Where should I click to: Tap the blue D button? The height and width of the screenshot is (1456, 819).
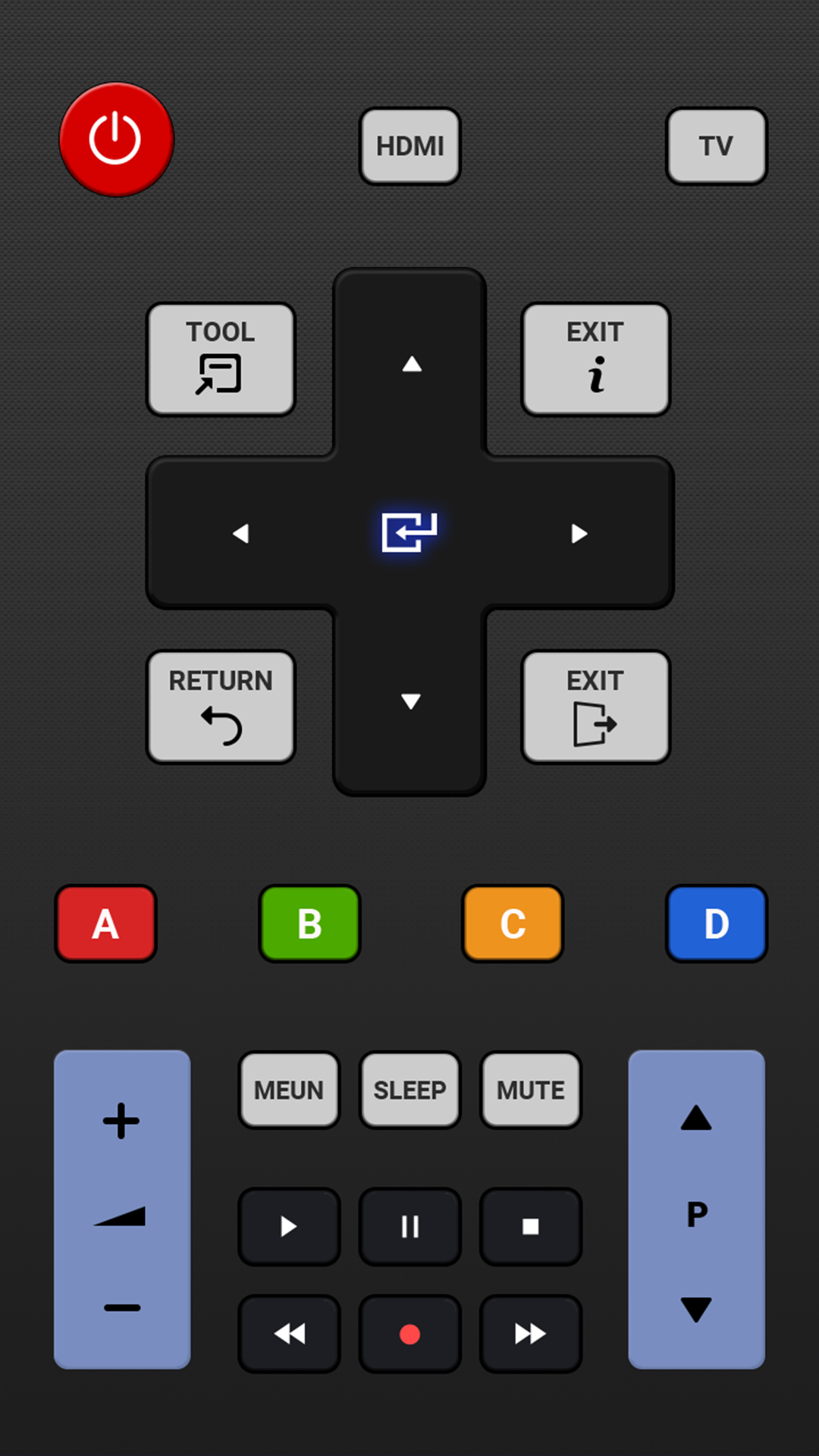tap(716, 924)
